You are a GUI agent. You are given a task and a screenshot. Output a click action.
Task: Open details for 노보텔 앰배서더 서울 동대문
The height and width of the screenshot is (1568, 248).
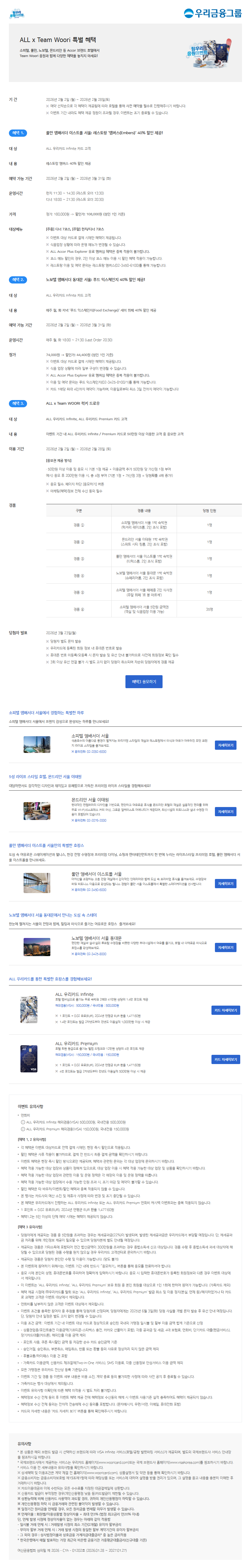click(x=225, y=947)
